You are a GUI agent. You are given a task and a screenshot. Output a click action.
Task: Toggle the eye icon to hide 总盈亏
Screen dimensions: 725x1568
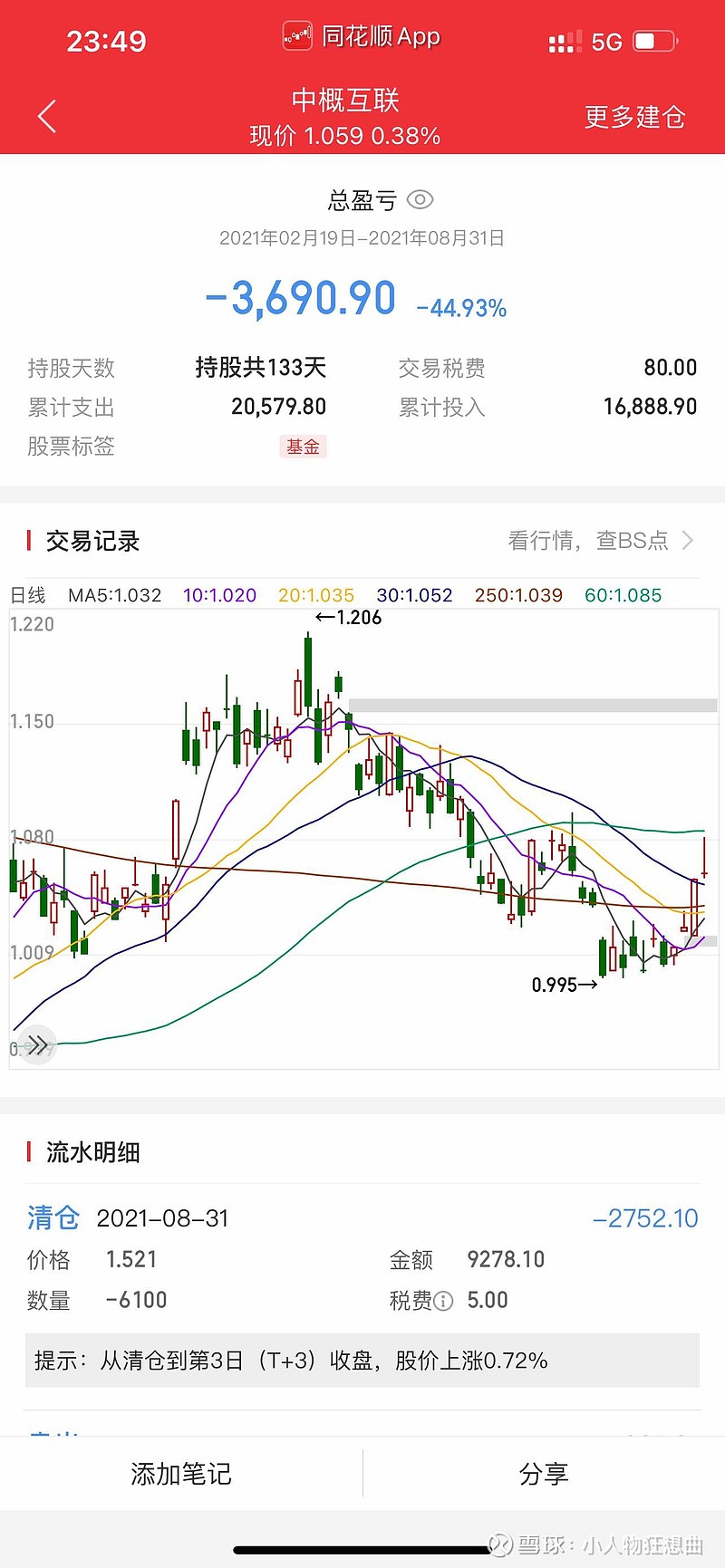tap(420, 200)
